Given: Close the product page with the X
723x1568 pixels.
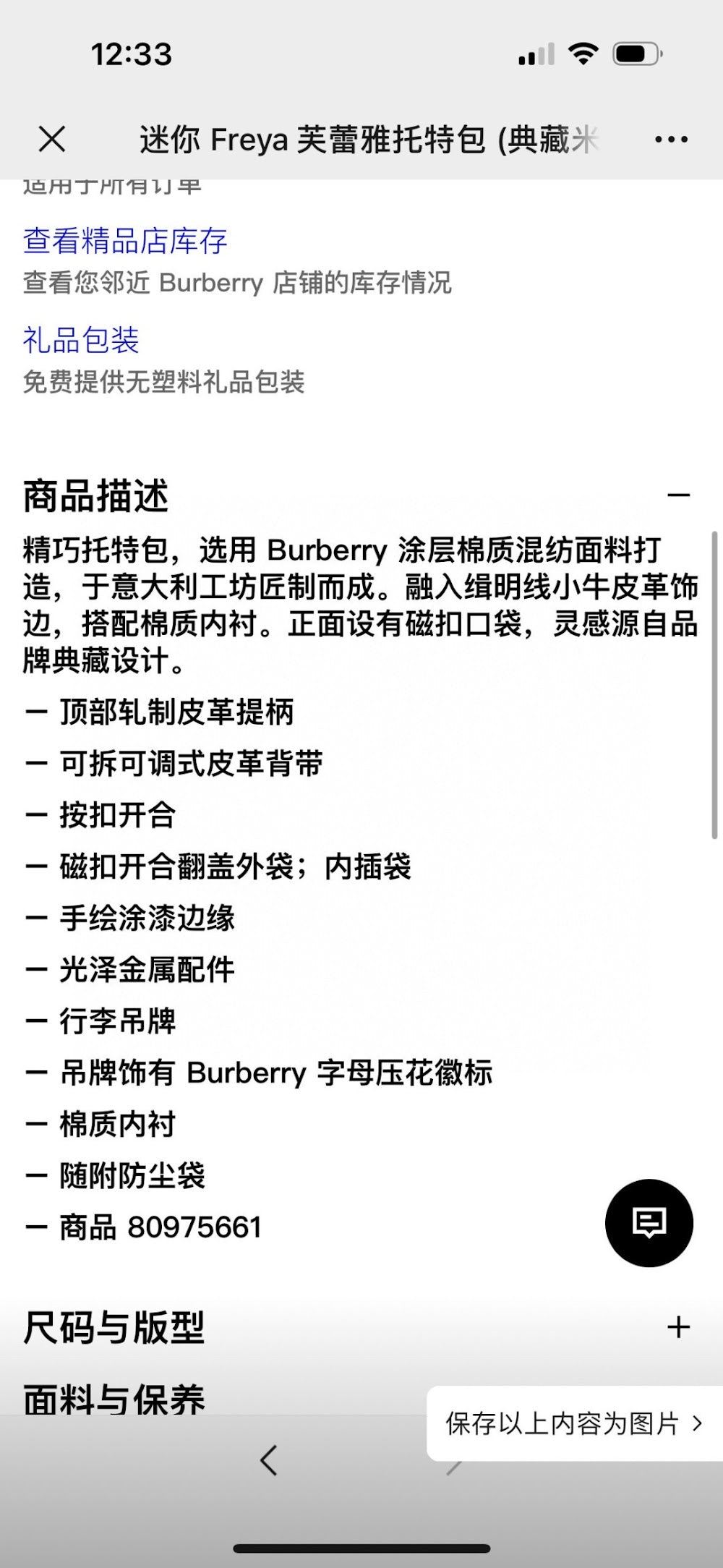Looking at the screenshot, I should click(x=52, y=139).
